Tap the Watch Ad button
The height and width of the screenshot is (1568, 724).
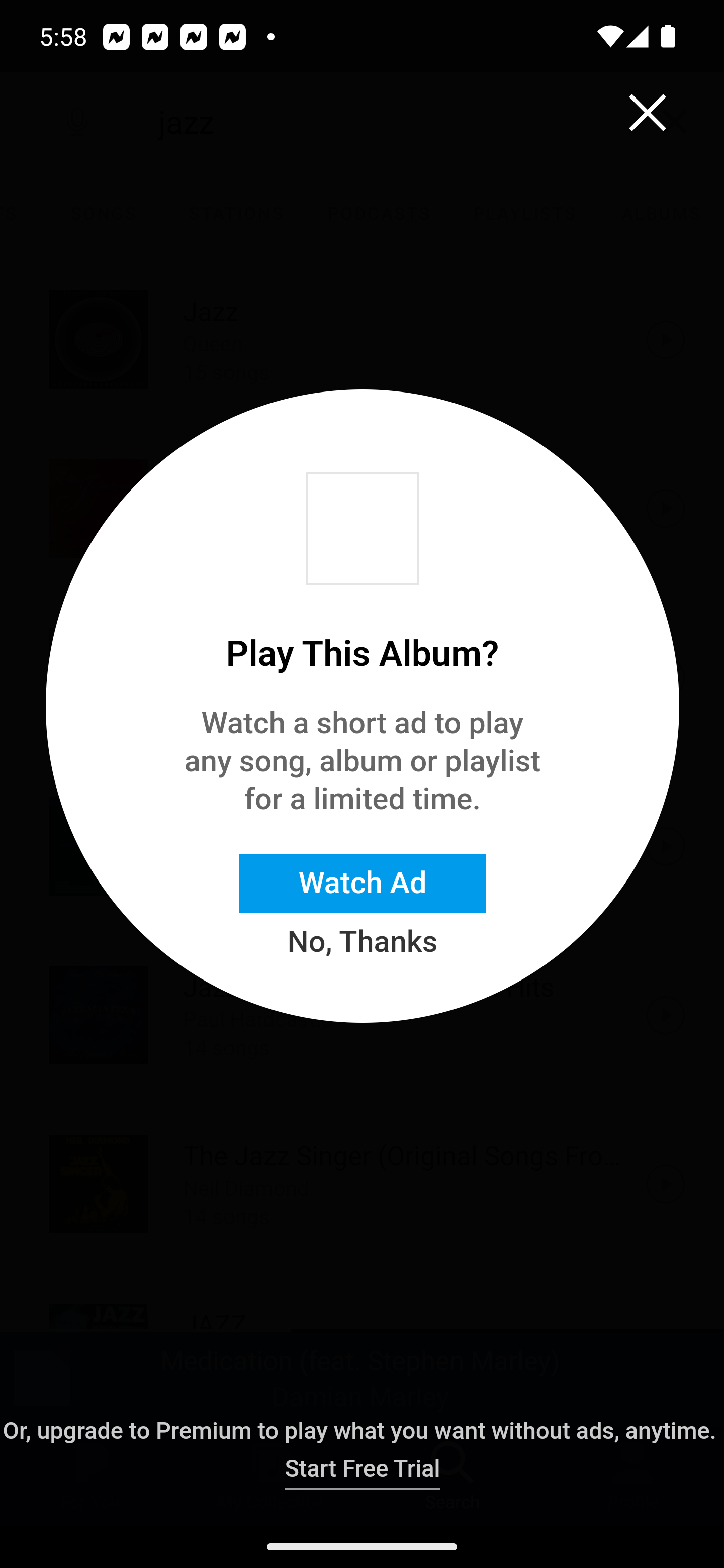tap(363, 882)
